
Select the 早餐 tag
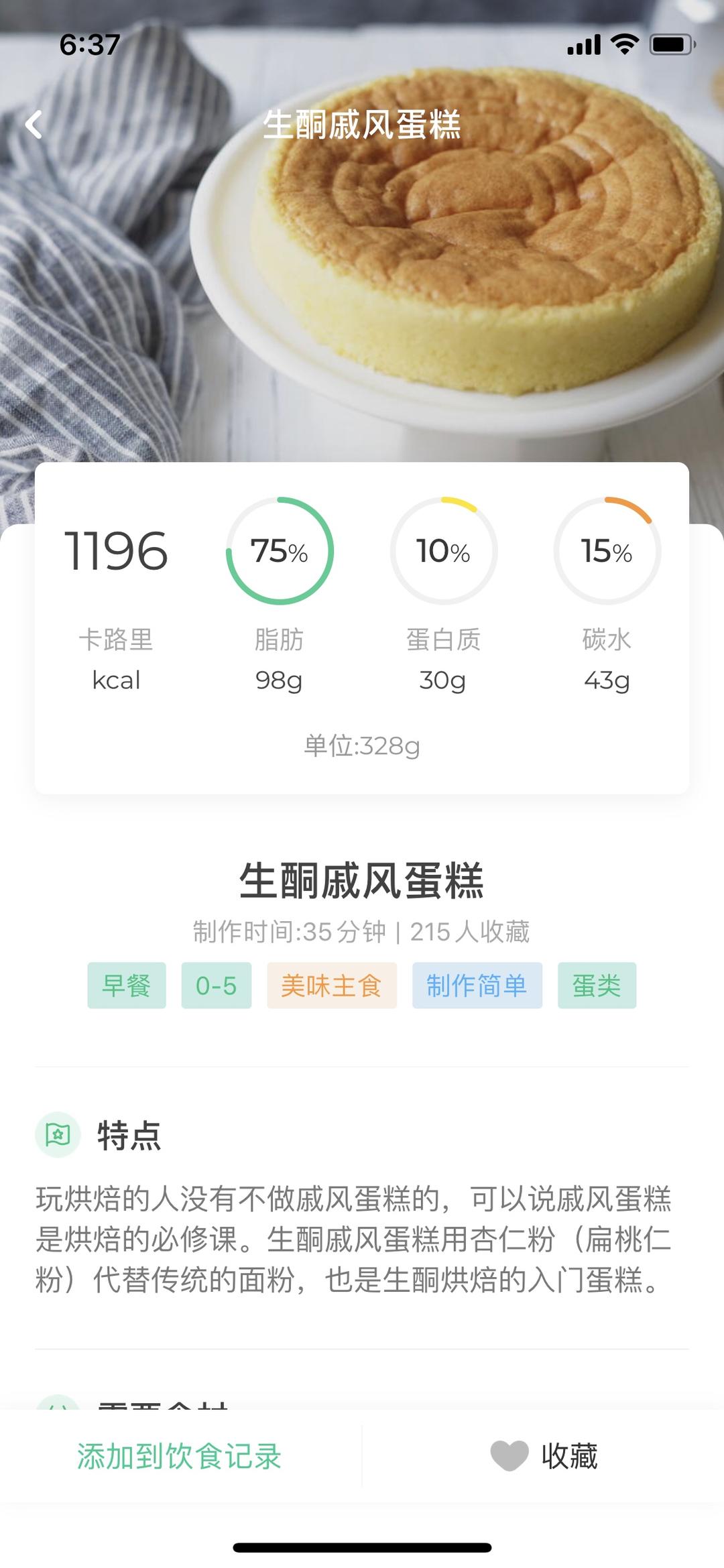[127, 985]
